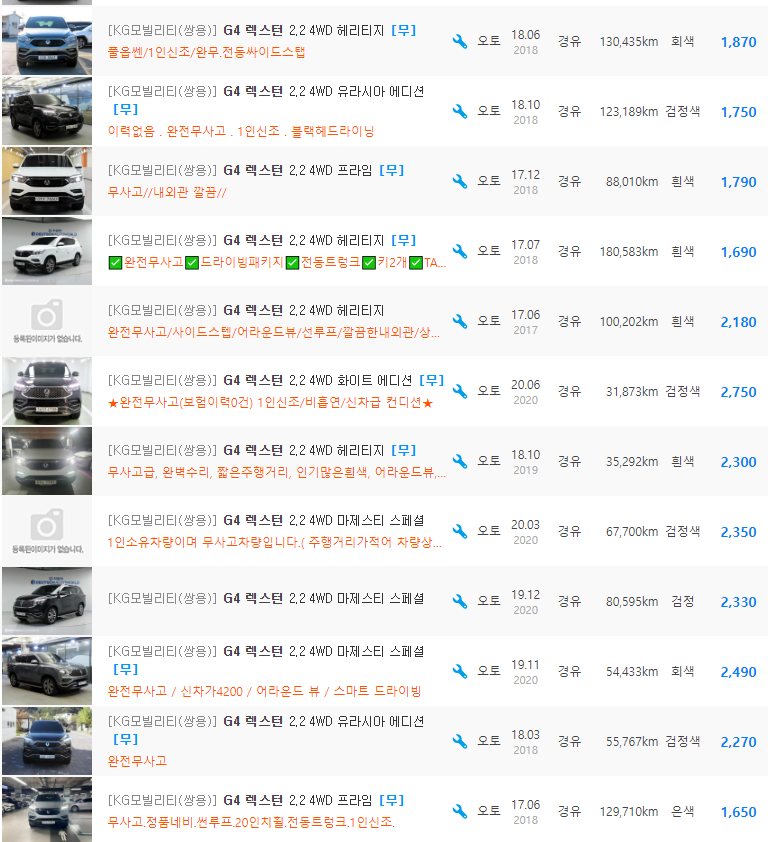This screenshot has width=768, height=842.
Task: Click the 1,870 price link
Action: click(737, 41)
